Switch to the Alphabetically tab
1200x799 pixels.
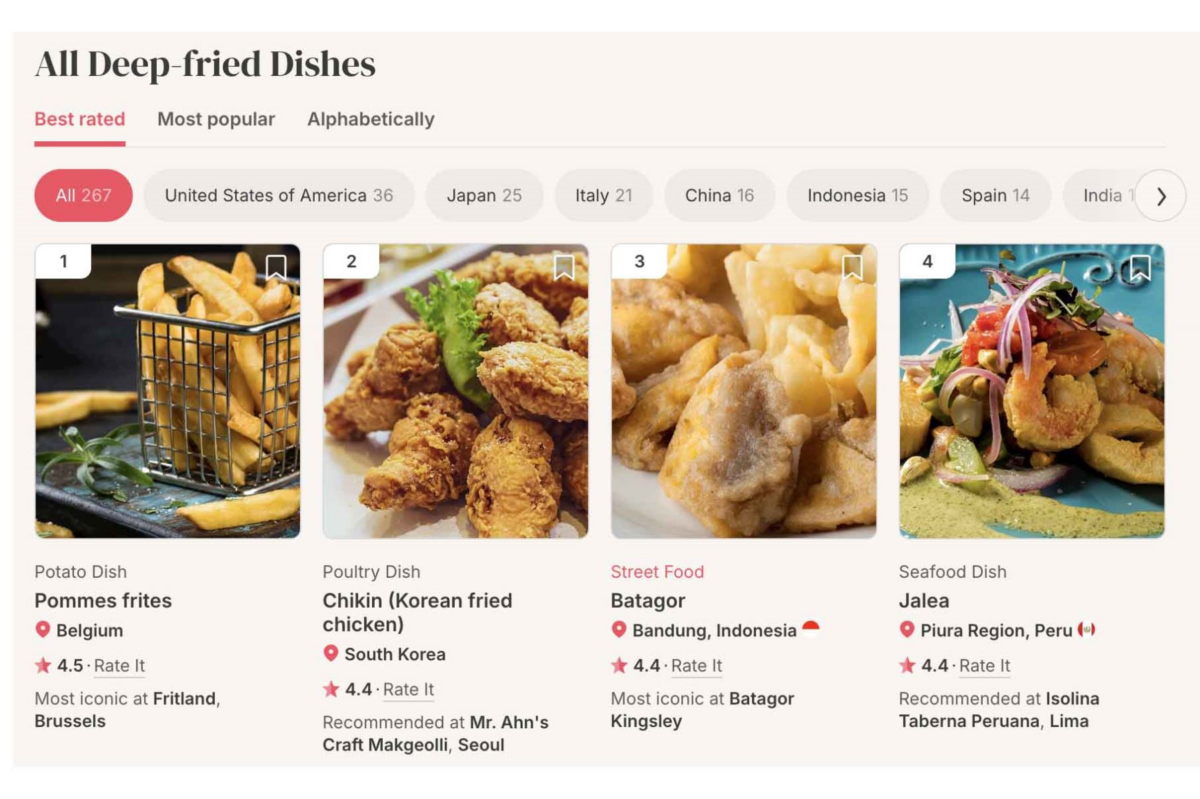tap(371, 119)
